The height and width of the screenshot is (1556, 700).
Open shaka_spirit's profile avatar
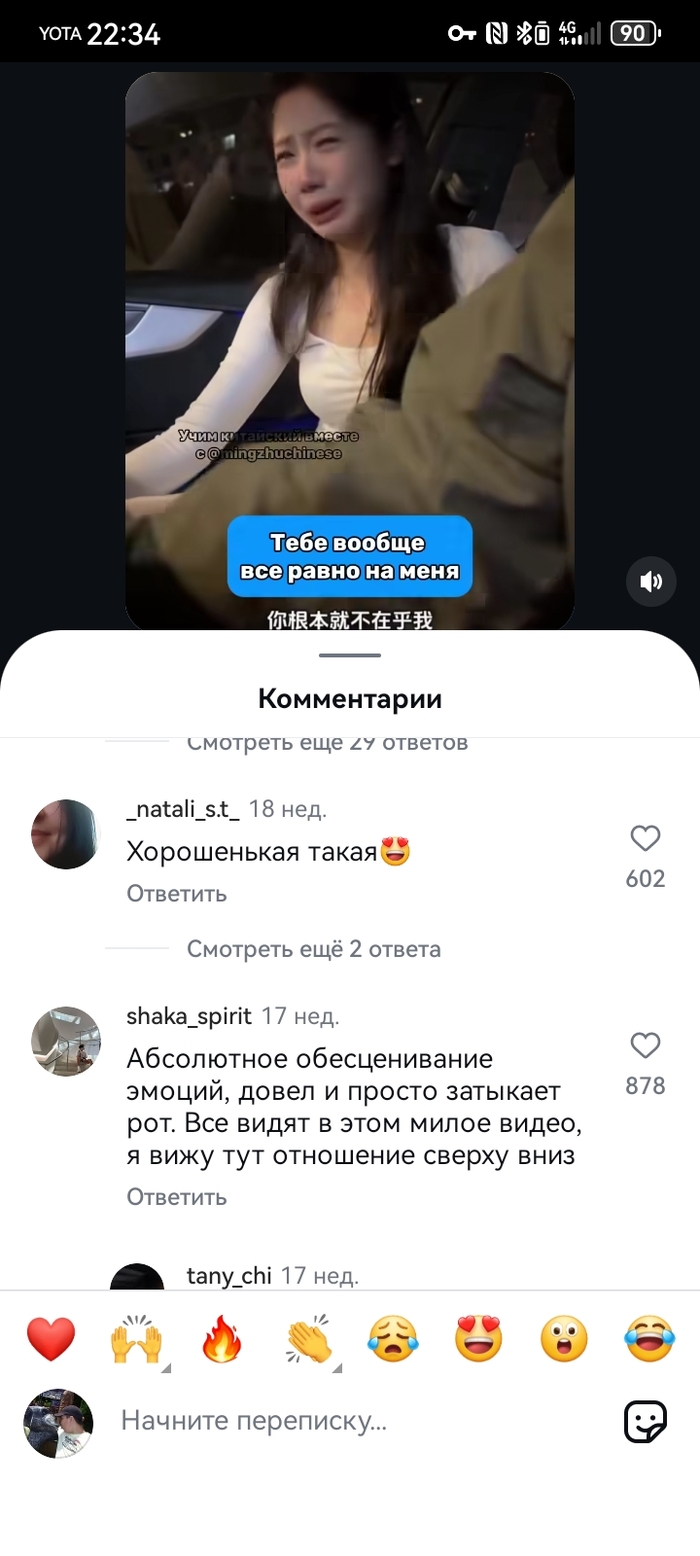pyautogui.click(x=66, y=1041)
